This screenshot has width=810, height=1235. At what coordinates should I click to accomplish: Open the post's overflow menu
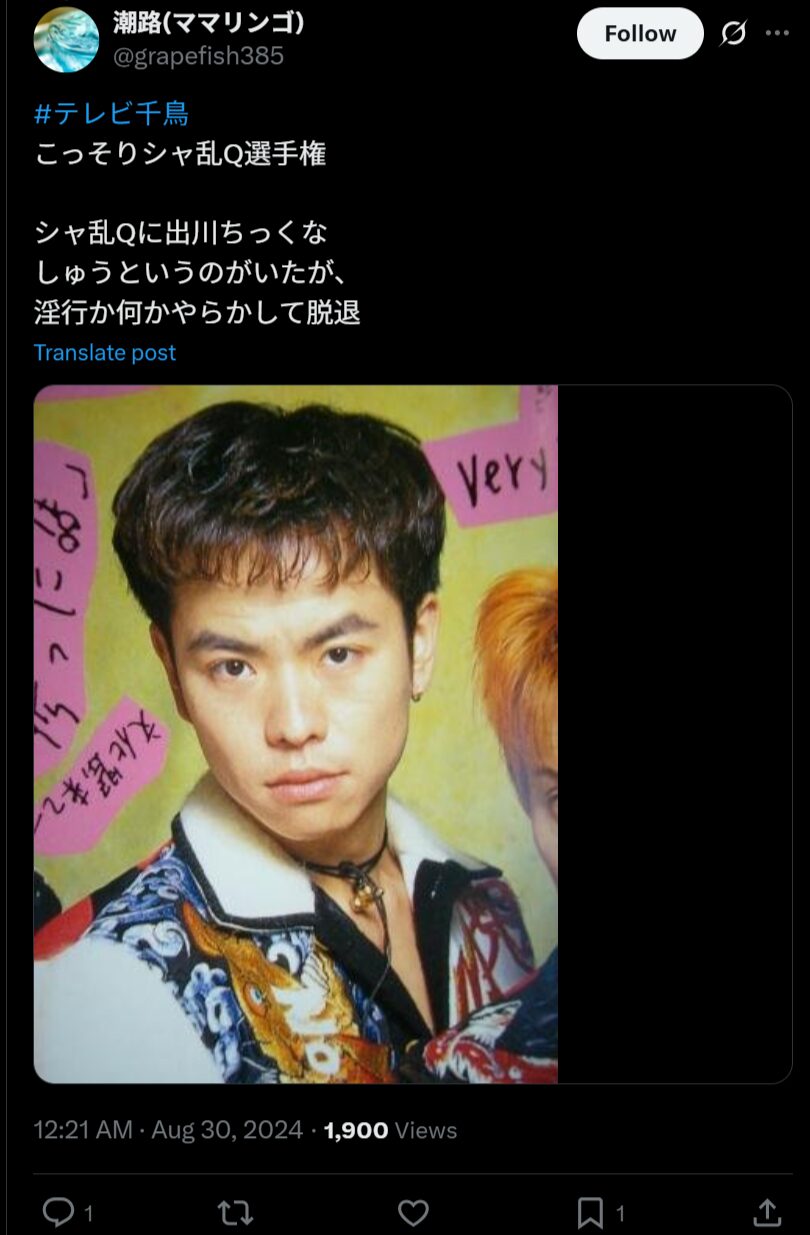(x=778, y=34)
